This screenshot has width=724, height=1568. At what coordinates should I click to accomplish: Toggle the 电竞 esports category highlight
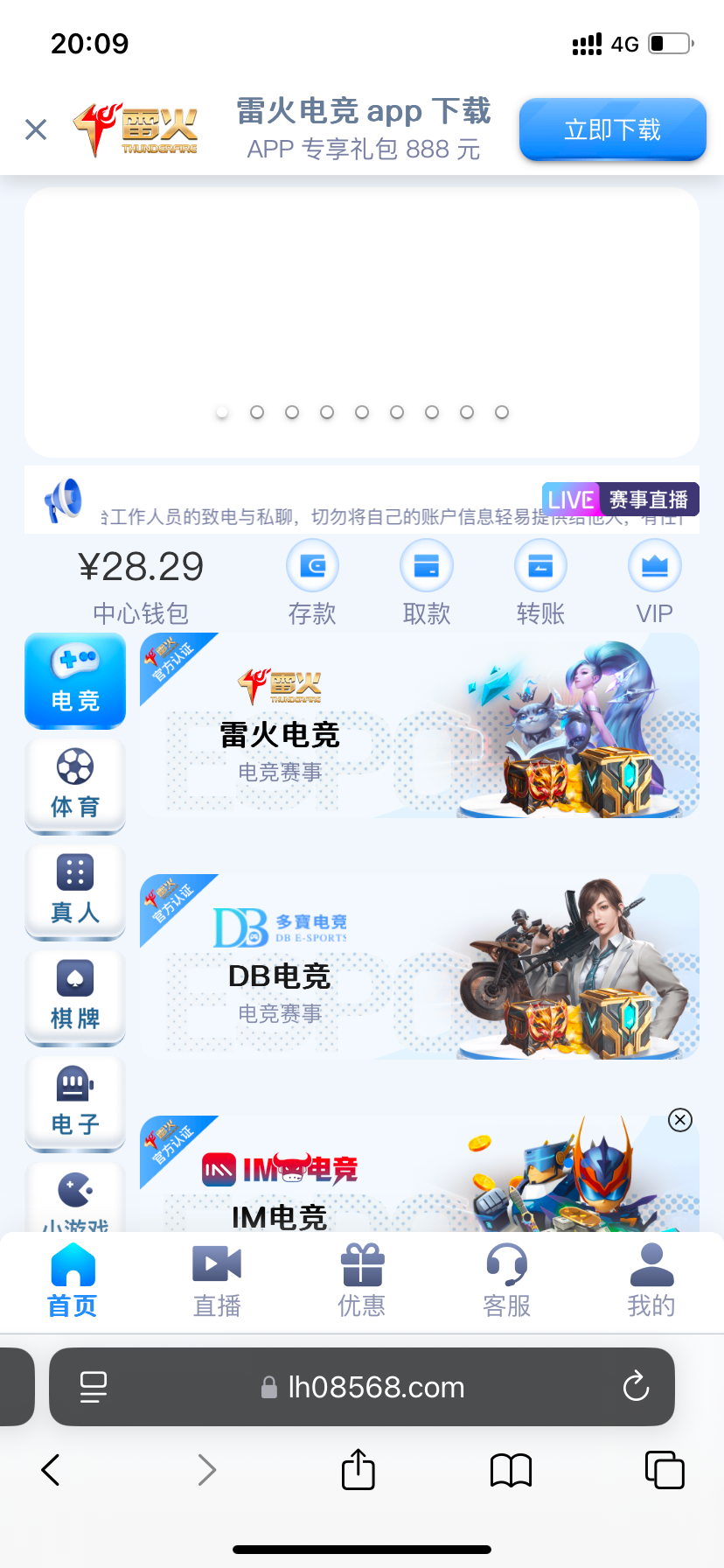(x=75, y=680)
